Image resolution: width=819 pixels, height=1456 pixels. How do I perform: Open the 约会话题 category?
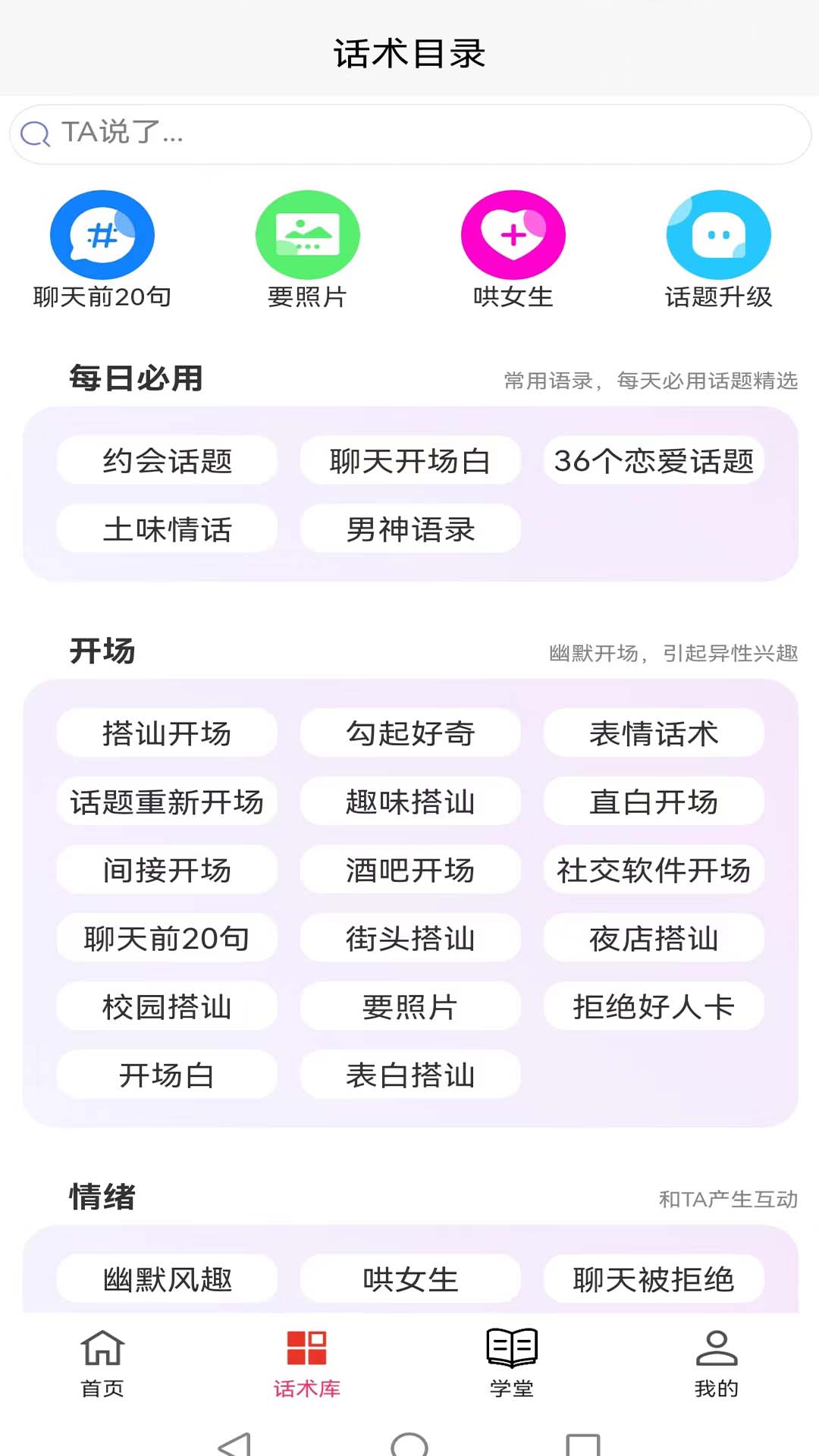pyautogui.click(x=167, y=460)
